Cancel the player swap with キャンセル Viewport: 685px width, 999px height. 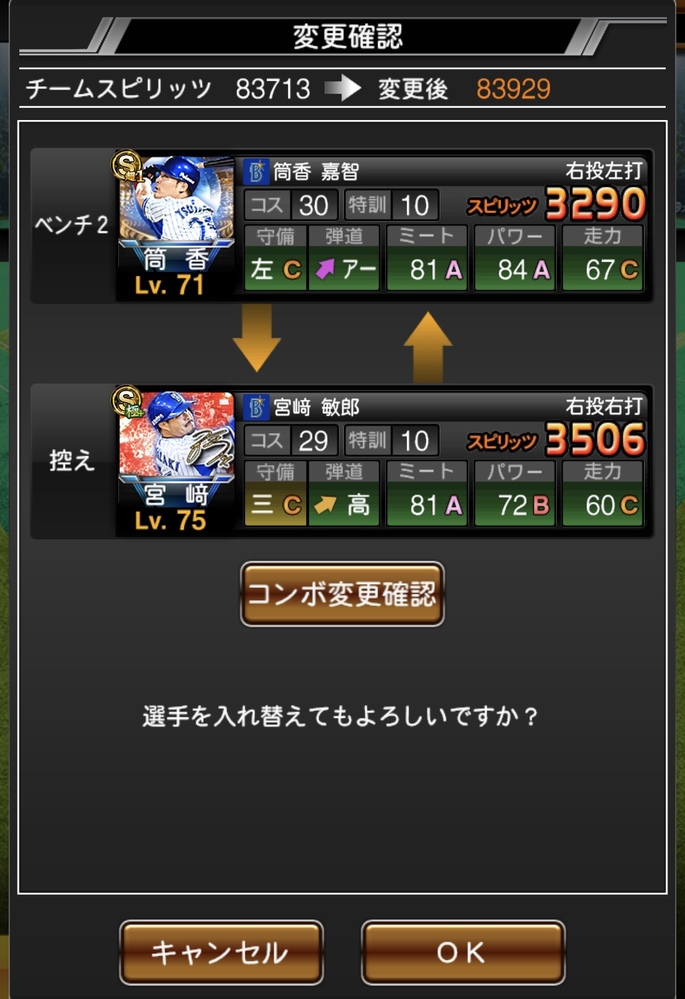click(221, 952)
